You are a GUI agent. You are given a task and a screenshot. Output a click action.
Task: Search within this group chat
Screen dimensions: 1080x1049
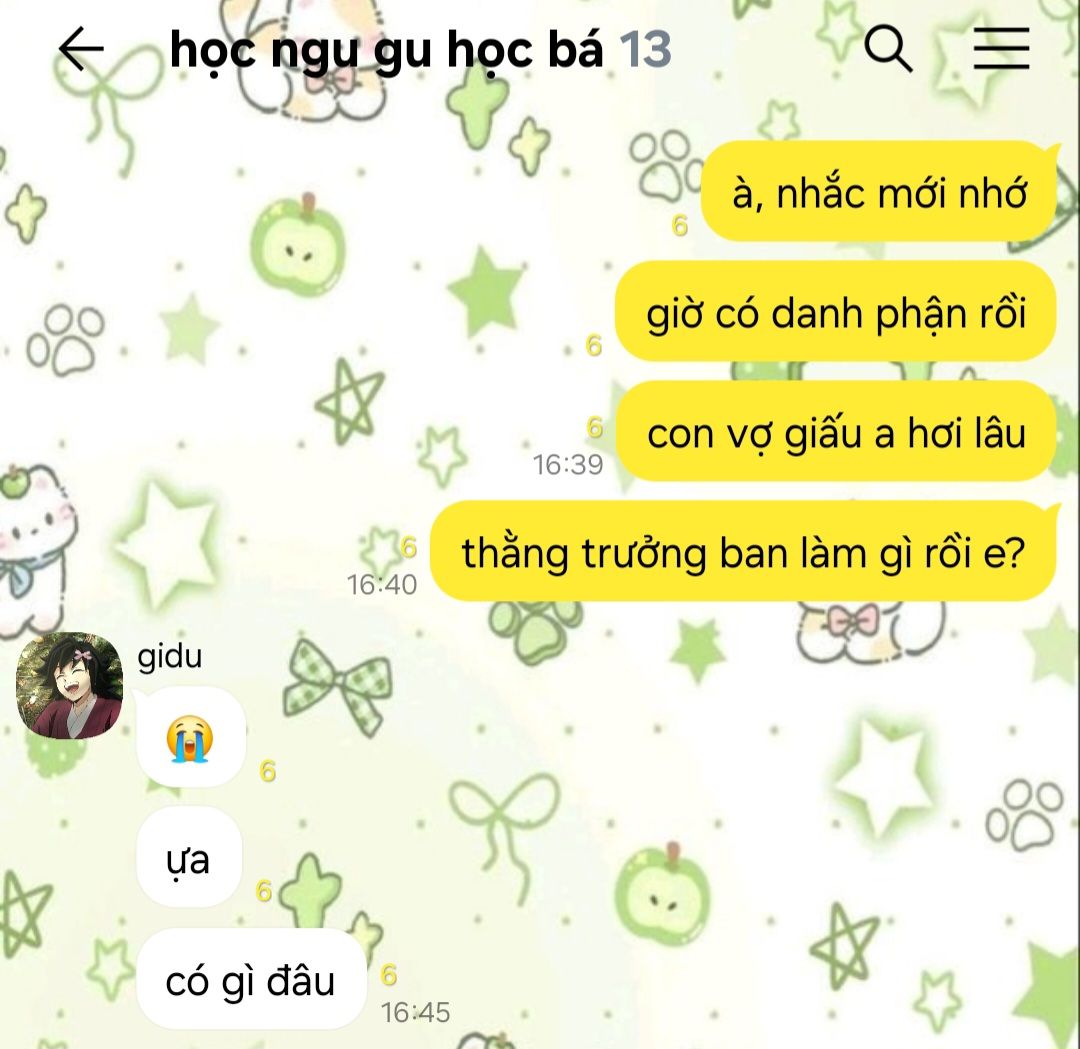tap(888, 49)
